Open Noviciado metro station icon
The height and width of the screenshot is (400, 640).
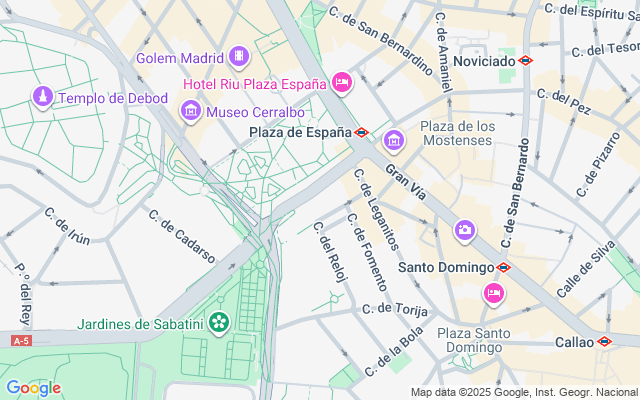(x=526, y=60)
